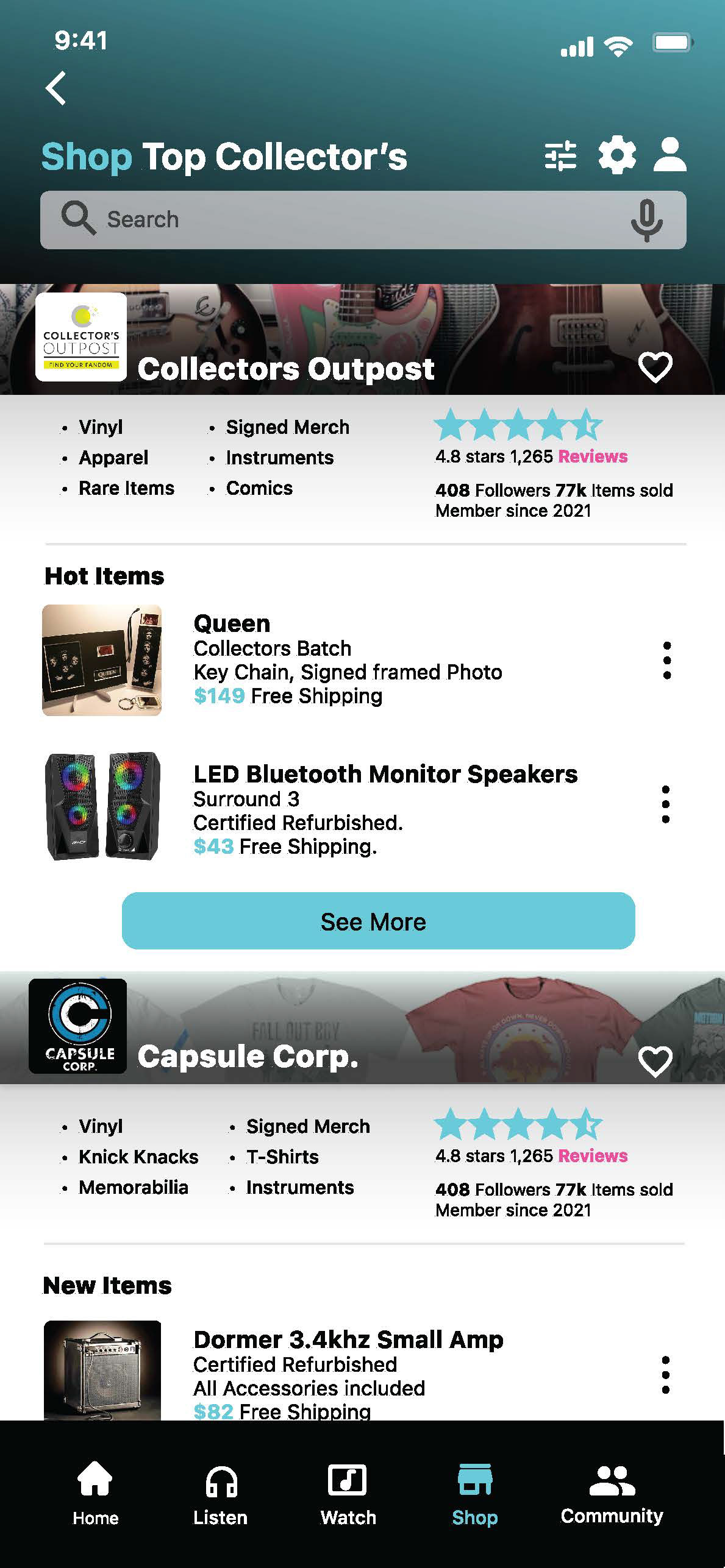Open LED Bluetooth Monitor Speakers item

(348, 806)
